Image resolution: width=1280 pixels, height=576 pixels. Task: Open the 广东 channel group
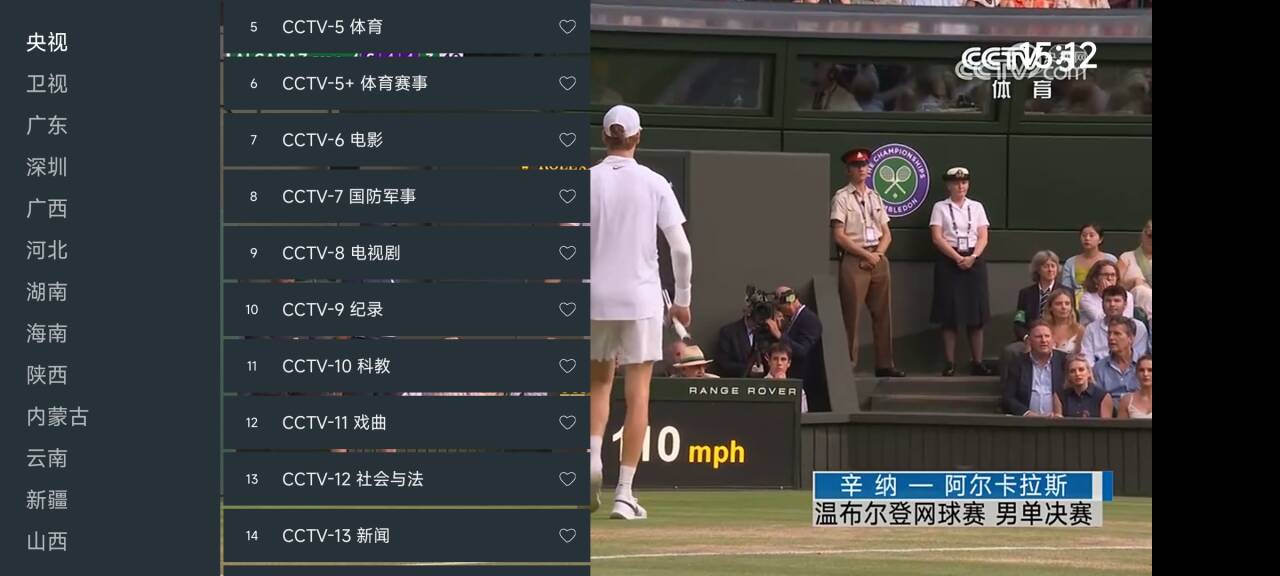coord(47,125)
